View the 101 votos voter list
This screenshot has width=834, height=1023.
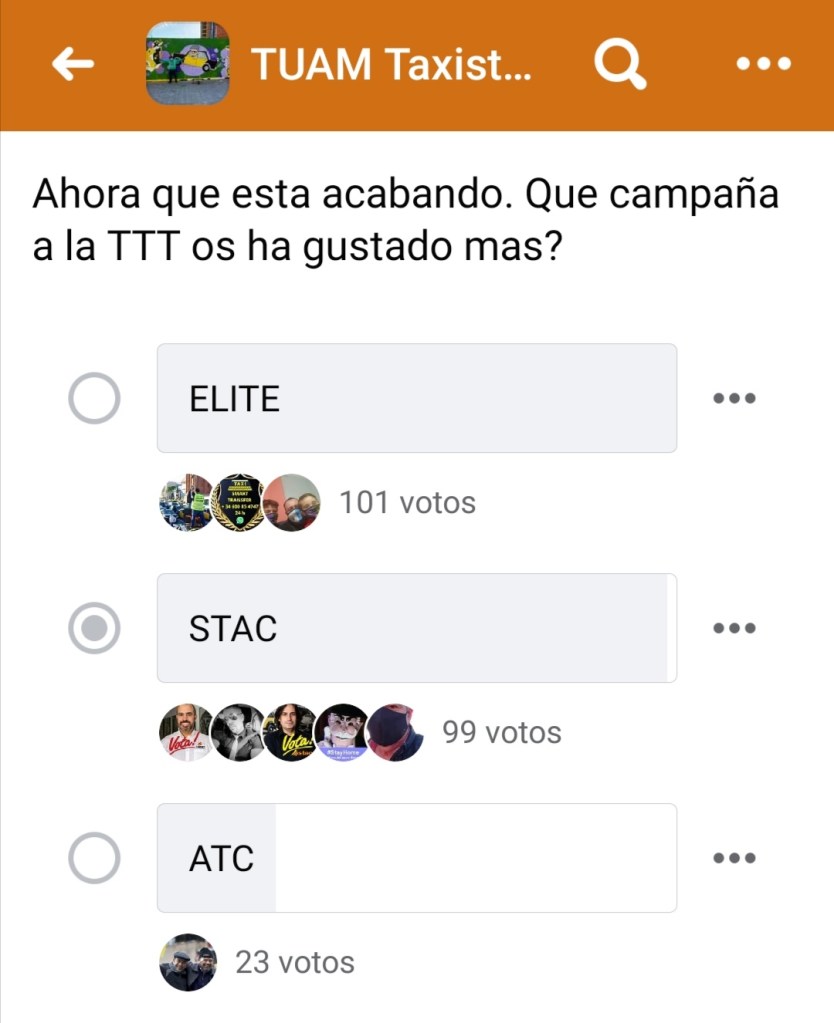[x=407, y=502]
